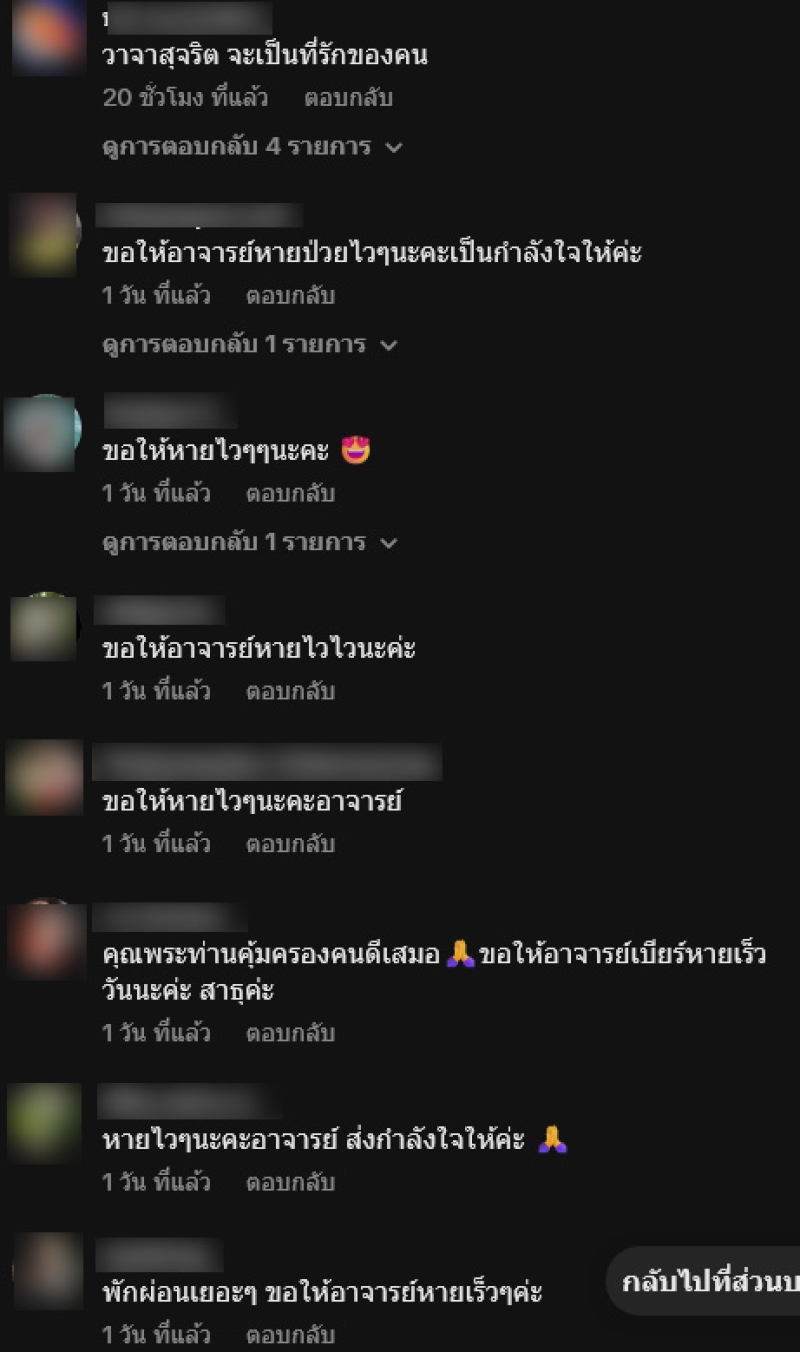Reply to comment 'ขอให้อาจารย์หายป่วยไวๆนะคะเป็นกำลังใจให้ค่ะ'
Screen dimensions: 800x1352
(x=290, y=296)
